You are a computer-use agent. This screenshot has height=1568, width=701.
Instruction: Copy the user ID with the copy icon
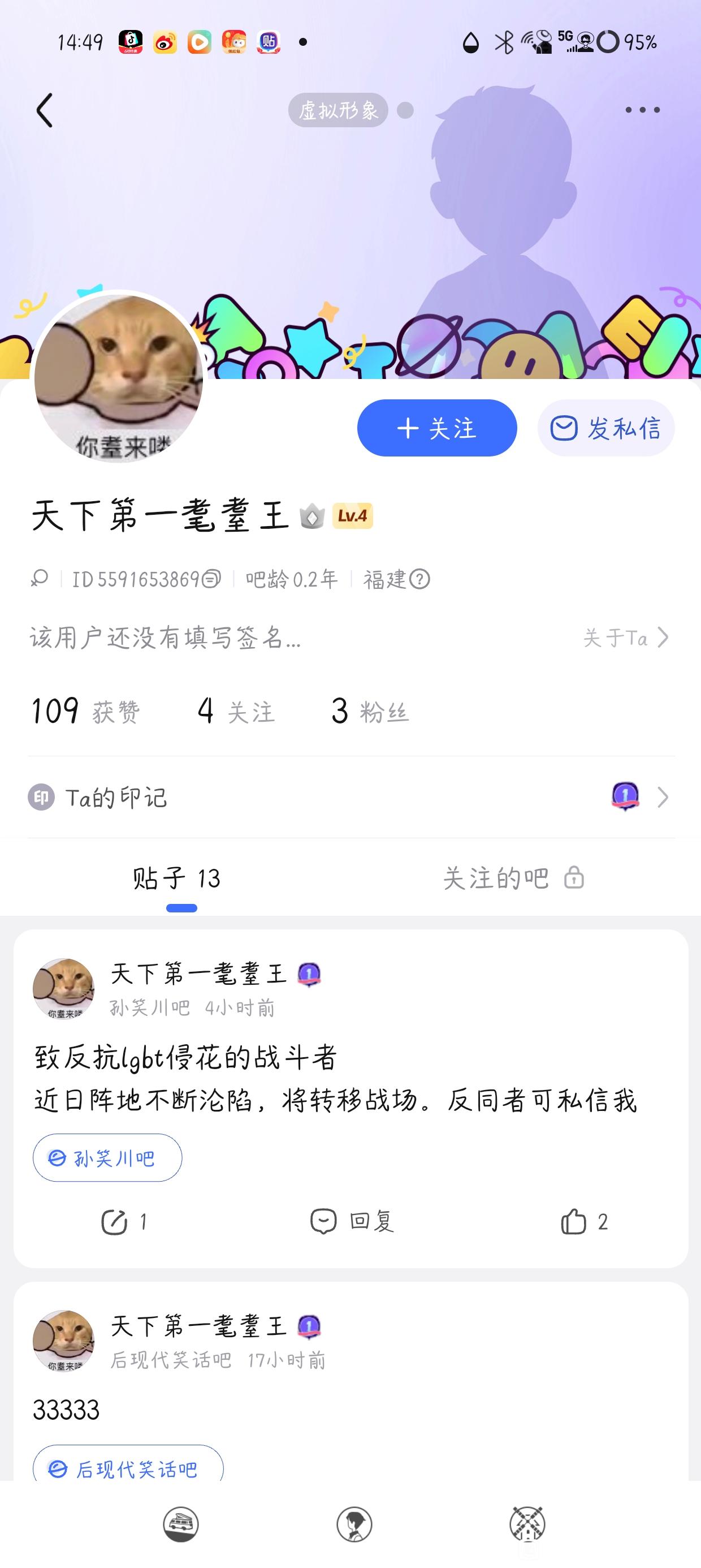pos(211,578)
